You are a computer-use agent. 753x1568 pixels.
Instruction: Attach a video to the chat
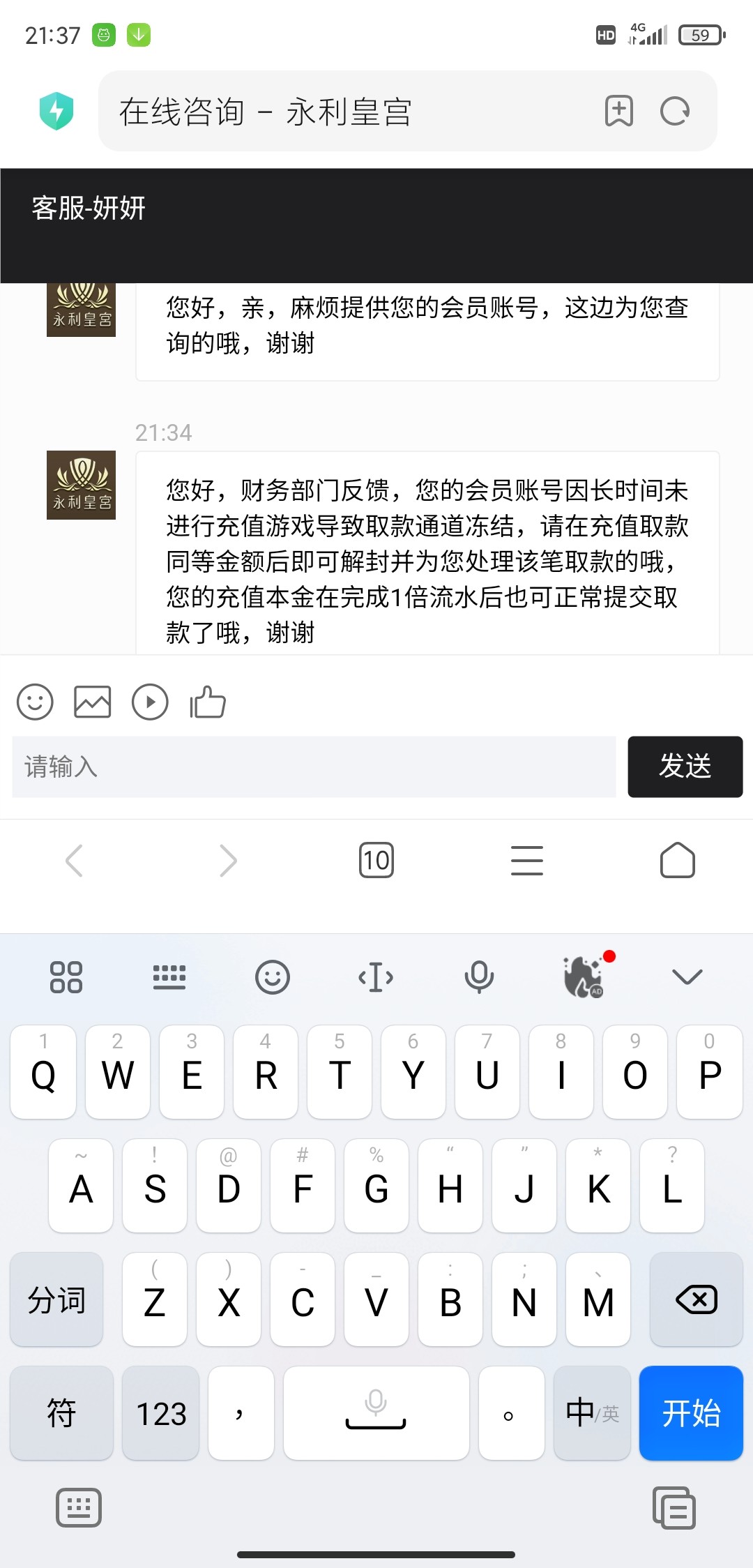point(150,702)
